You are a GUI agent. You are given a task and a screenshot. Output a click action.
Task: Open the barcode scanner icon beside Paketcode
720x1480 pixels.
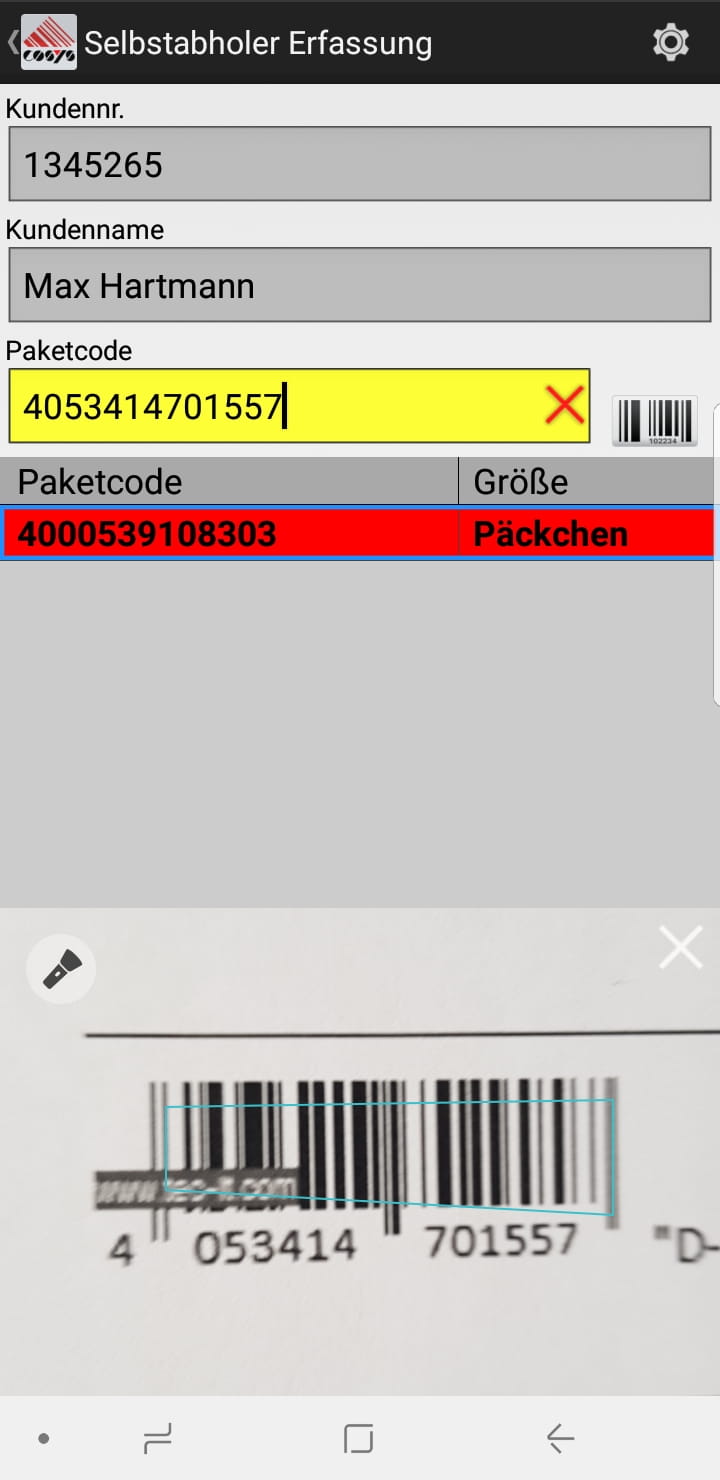(655, 418)
